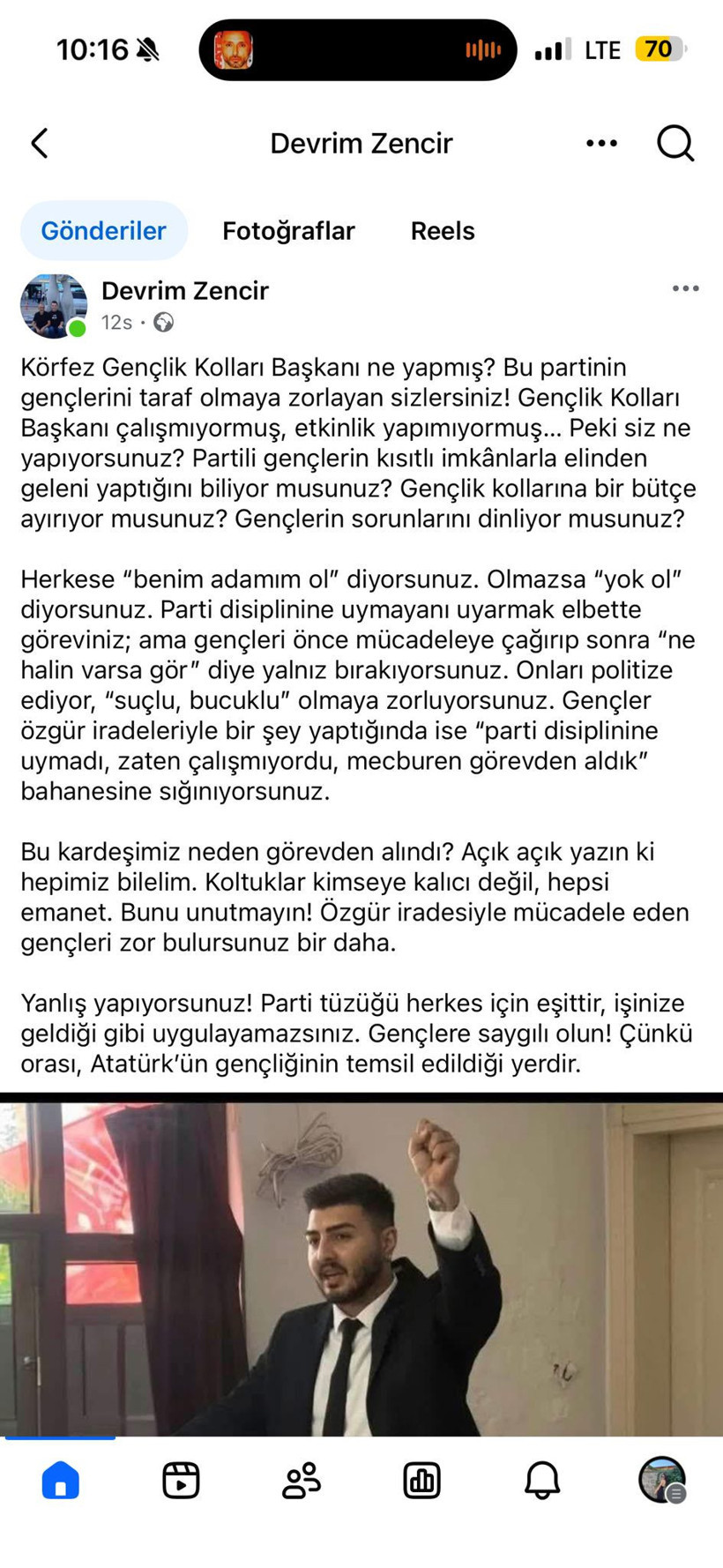Viewport: 723px width, 1568px height.
Task: Open the profile overflow menu in header
Action: pyautogui.click(x=601, y=143)
